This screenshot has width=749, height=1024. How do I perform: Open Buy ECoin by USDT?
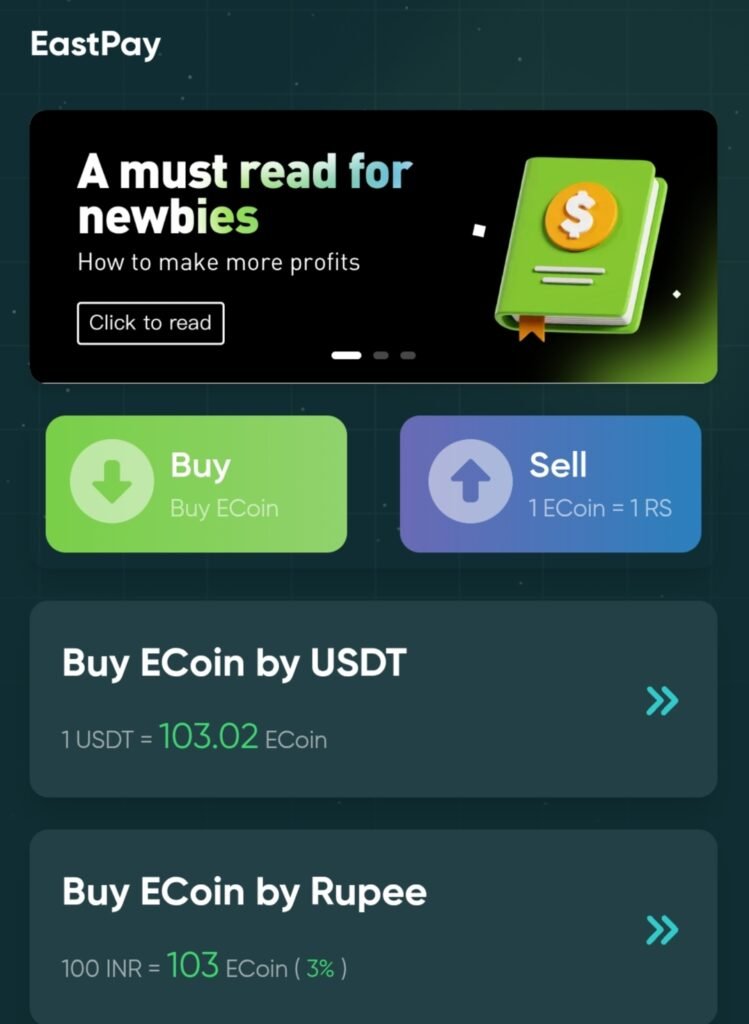373,699
